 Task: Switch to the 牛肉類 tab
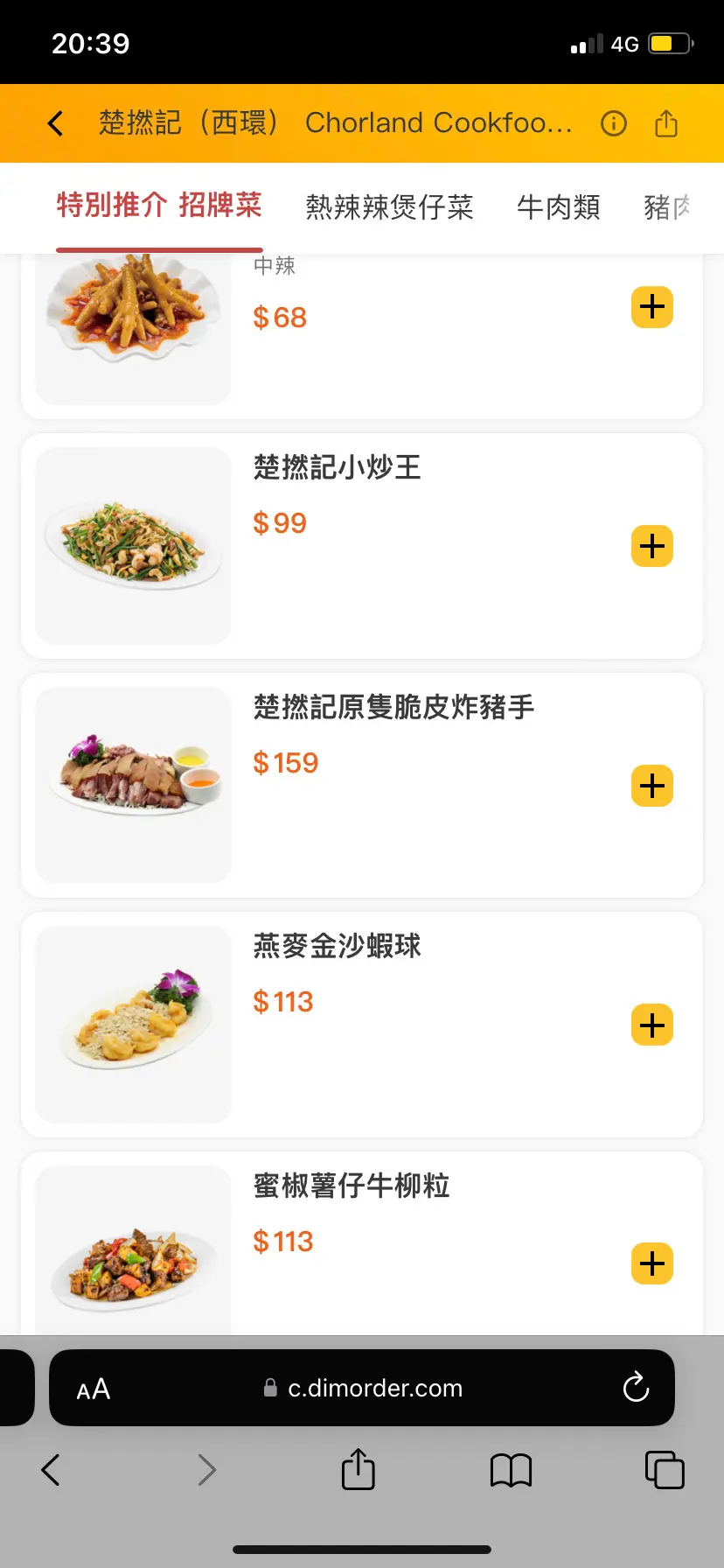pyautogui.click(x=558, y=207)
